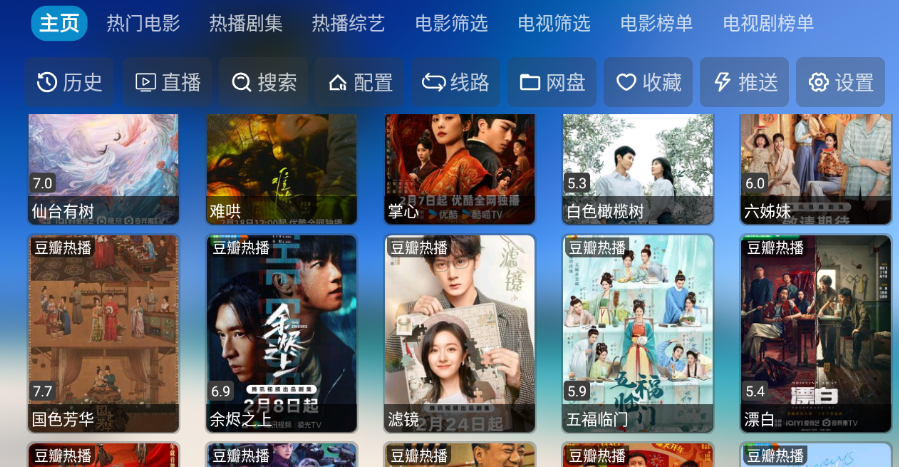Screen dimensions: 899x467
Task: Switch to the 热播剧集 tab
Action: (x=246, y=23)
